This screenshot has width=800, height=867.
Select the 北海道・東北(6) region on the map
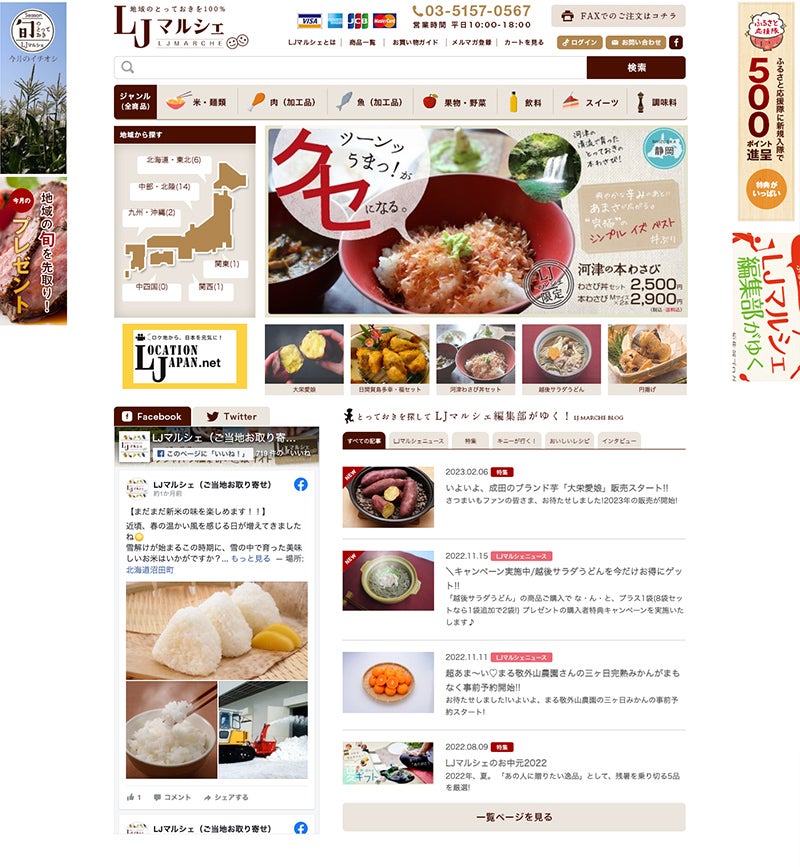pyautogui.click(x=174, y=160)
